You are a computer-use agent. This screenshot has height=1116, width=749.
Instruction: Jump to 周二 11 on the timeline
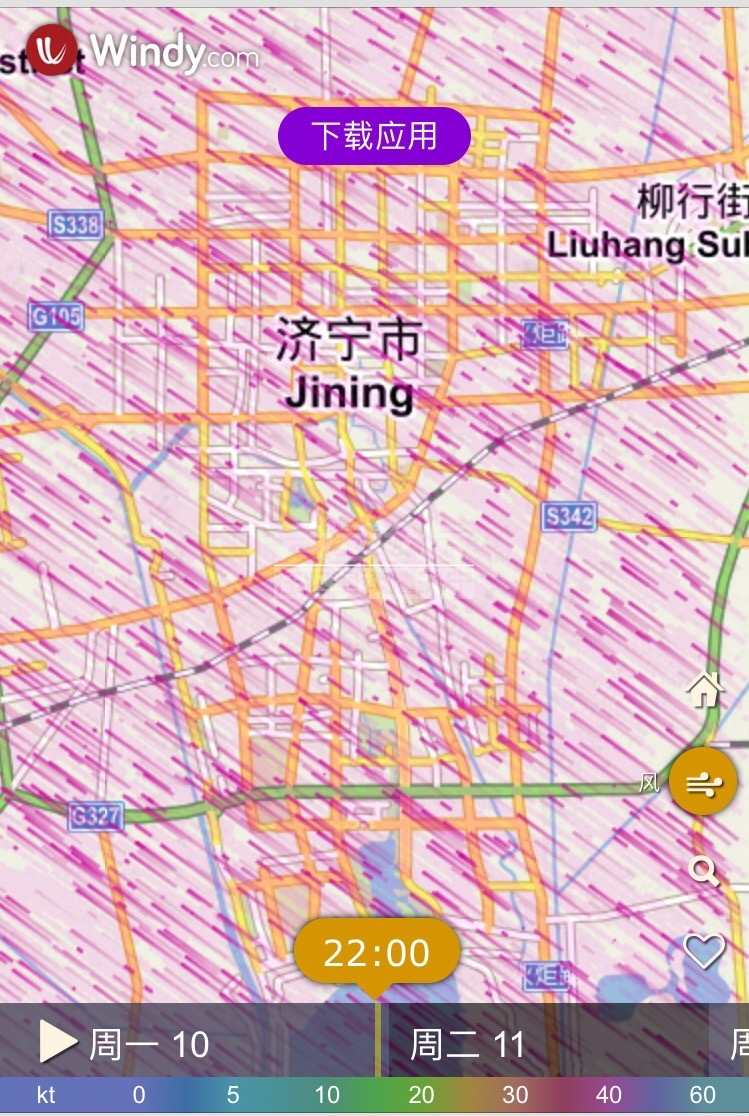pyautogui.click(x=467, y=1045)
